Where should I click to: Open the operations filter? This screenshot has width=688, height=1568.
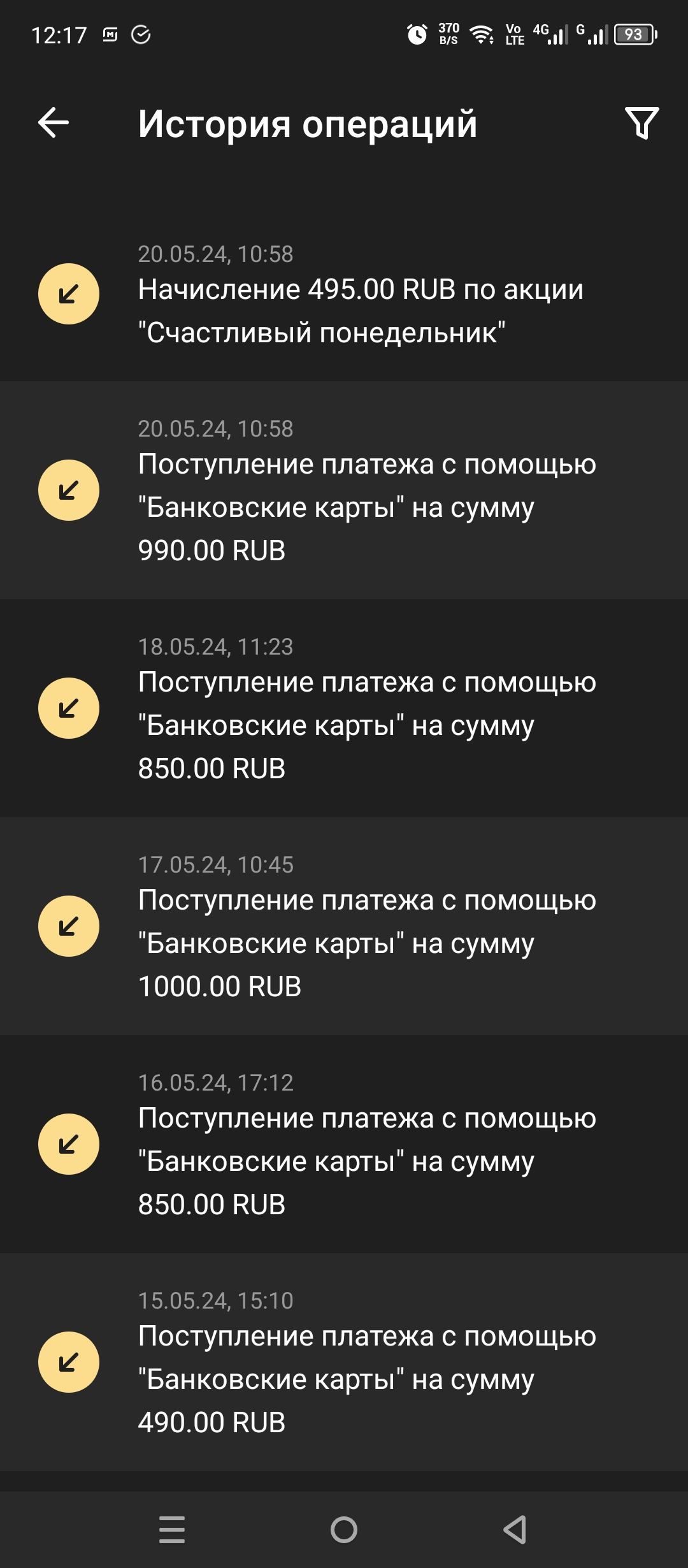(x=641, y=123)
